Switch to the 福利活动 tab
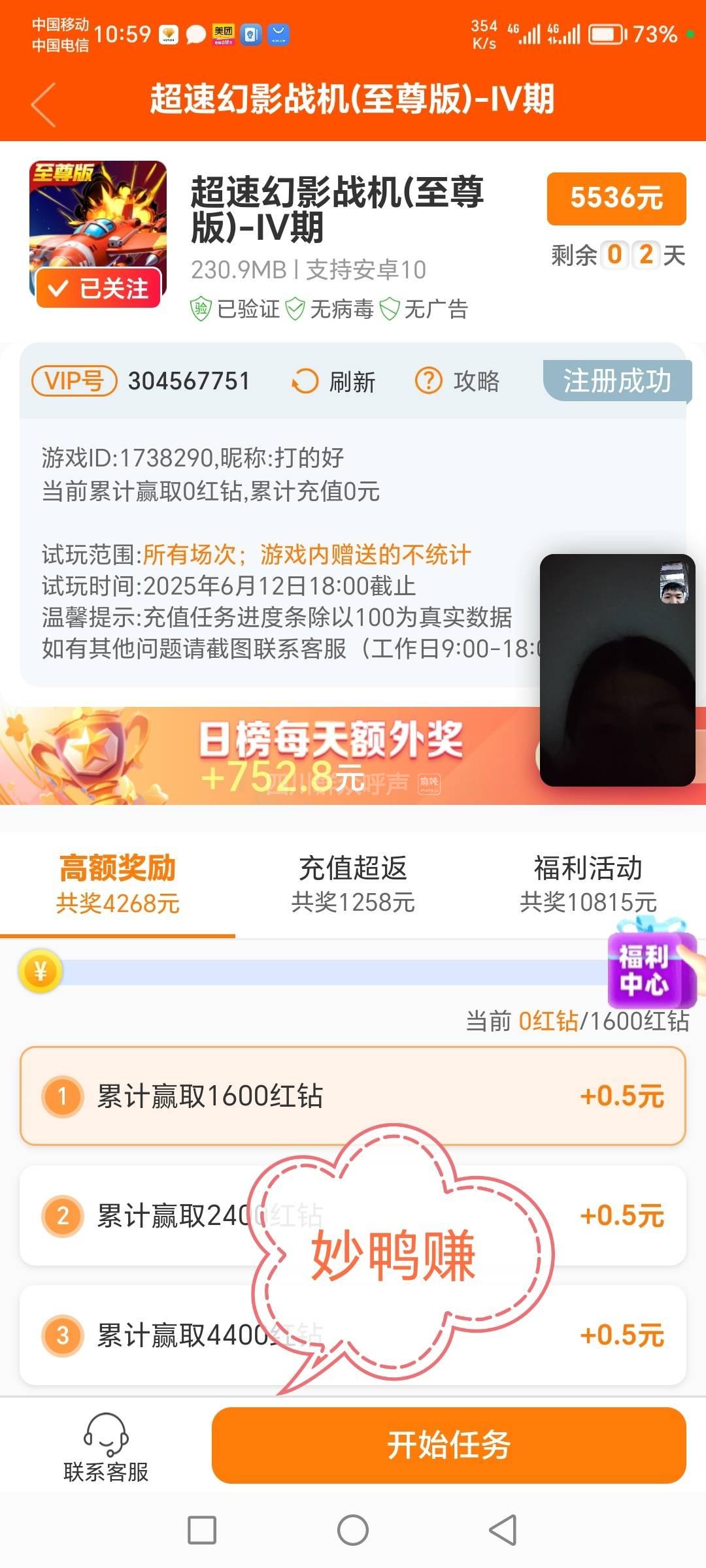This screenshot has width=706, height=1568. [x=588, y=883]
